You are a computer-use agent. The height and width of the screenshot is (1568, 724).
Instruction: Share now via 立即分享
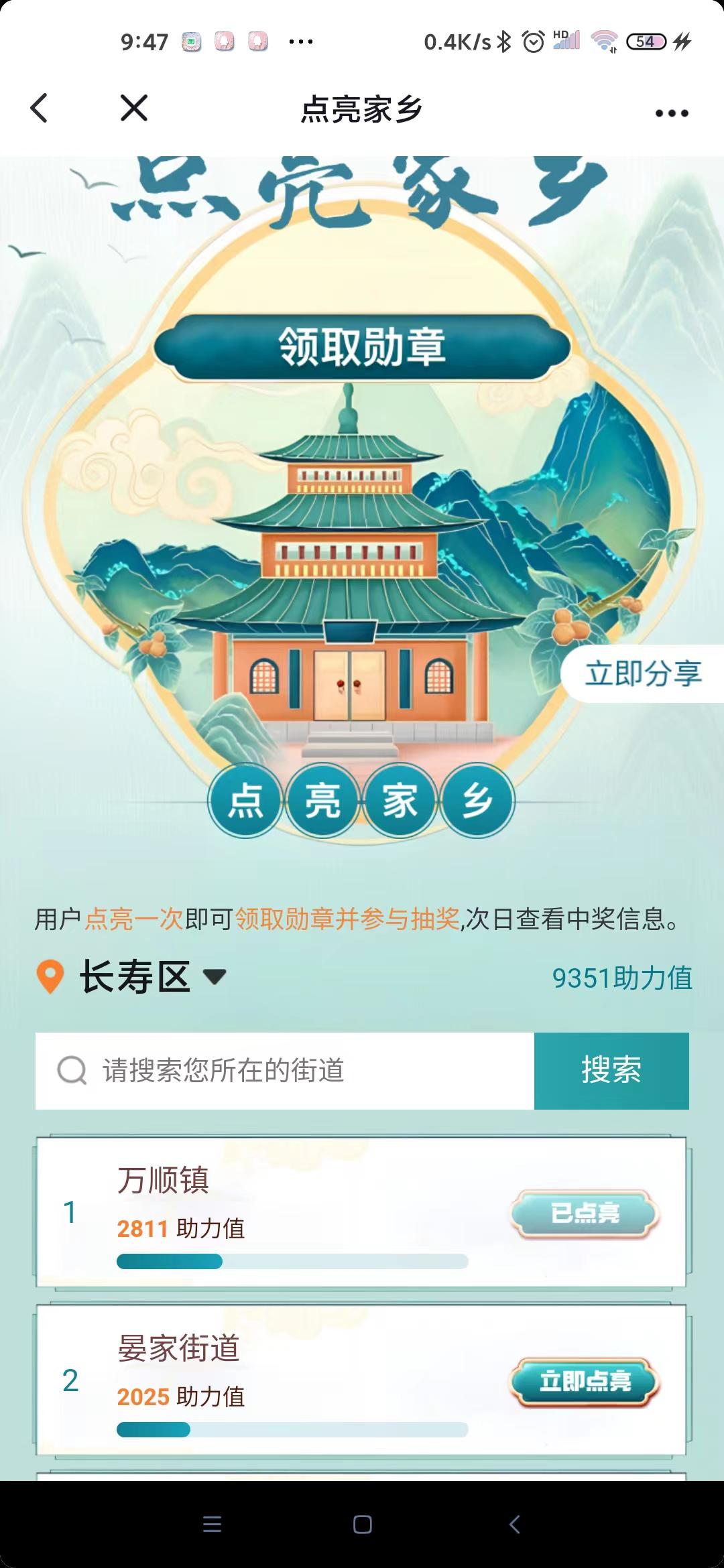coord(642,673)
